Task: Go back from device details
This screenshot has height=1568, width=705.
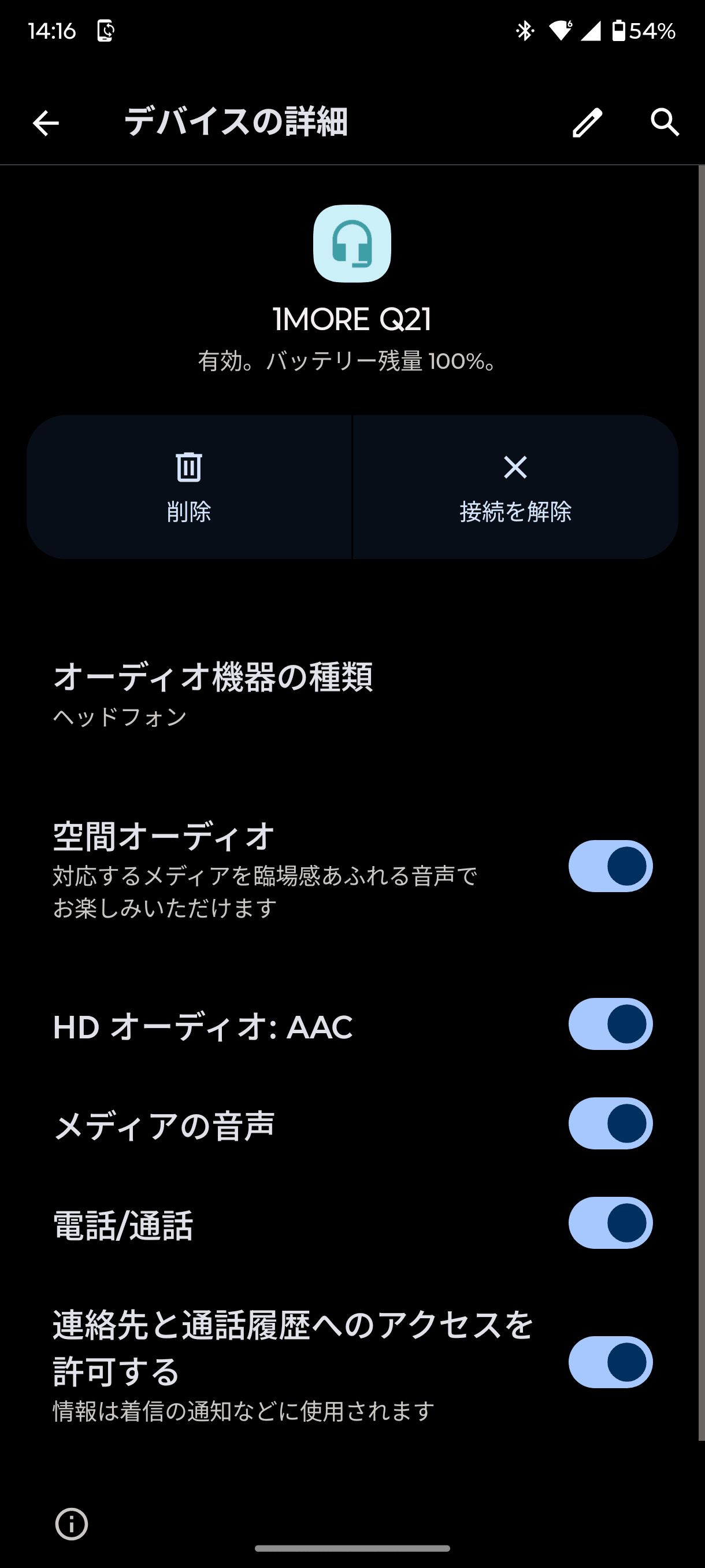Action: point(46,123)
